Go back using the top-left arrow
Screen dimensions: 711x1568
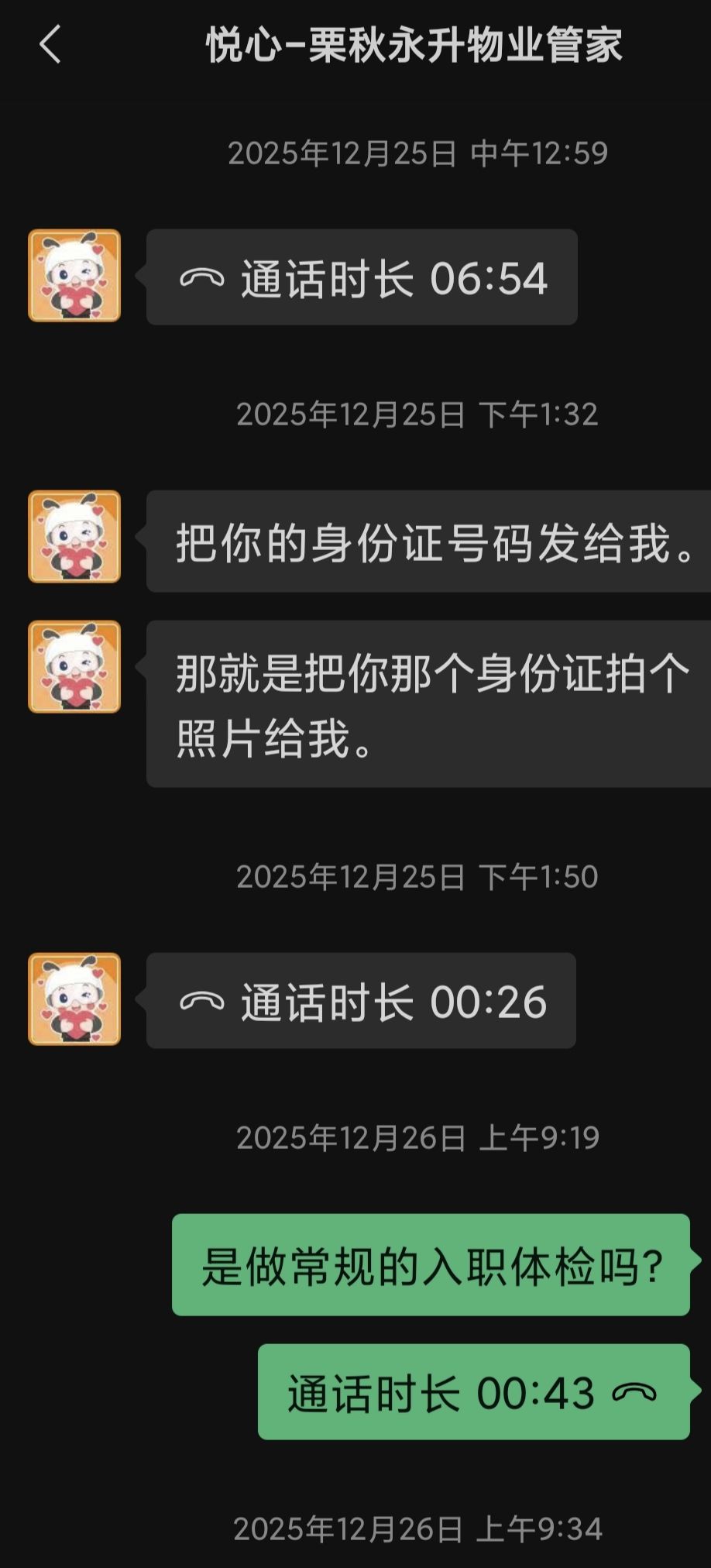[x=50, y=44]
